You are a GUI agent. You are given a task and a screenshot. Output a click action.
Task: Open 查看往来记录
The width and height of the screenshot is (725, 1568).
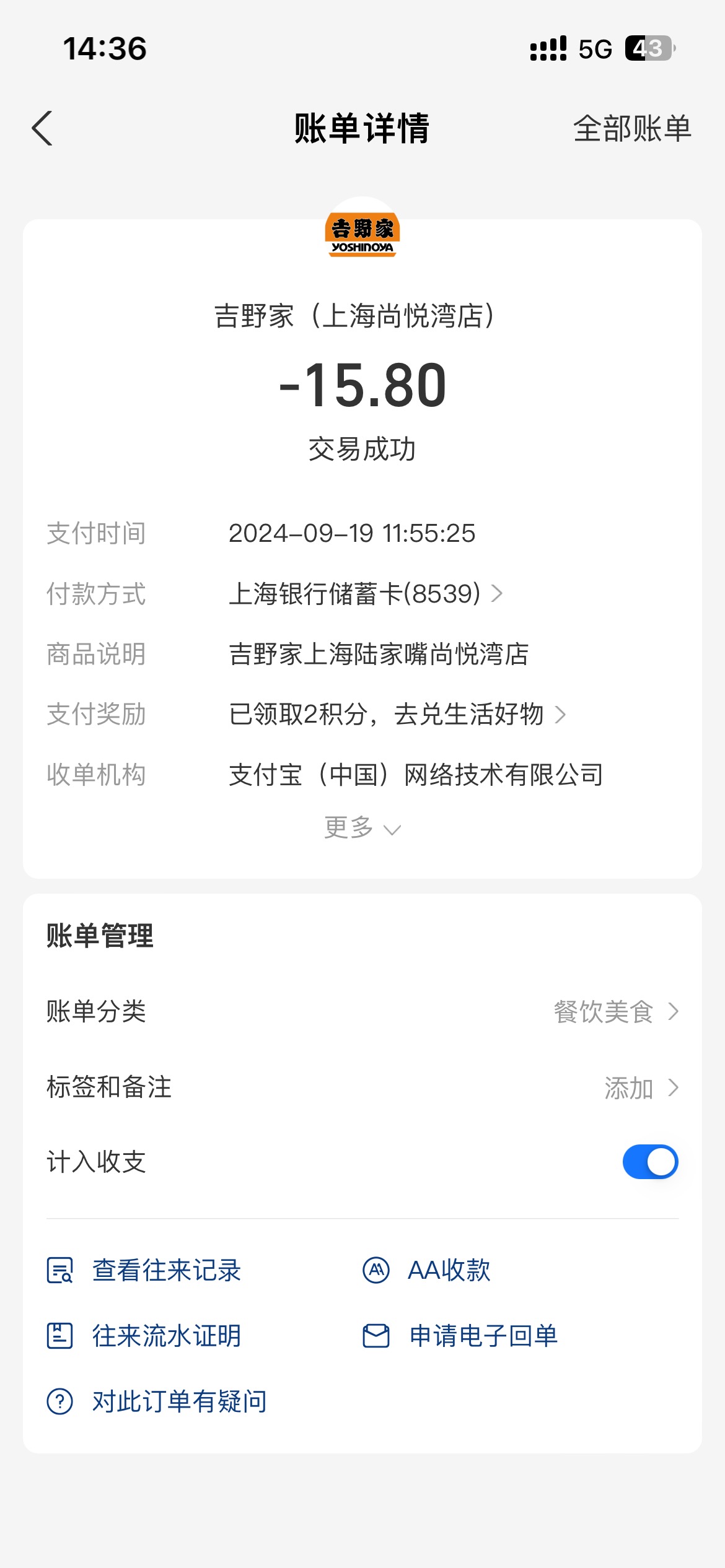pyautogui.click(x=144, y=1270)
